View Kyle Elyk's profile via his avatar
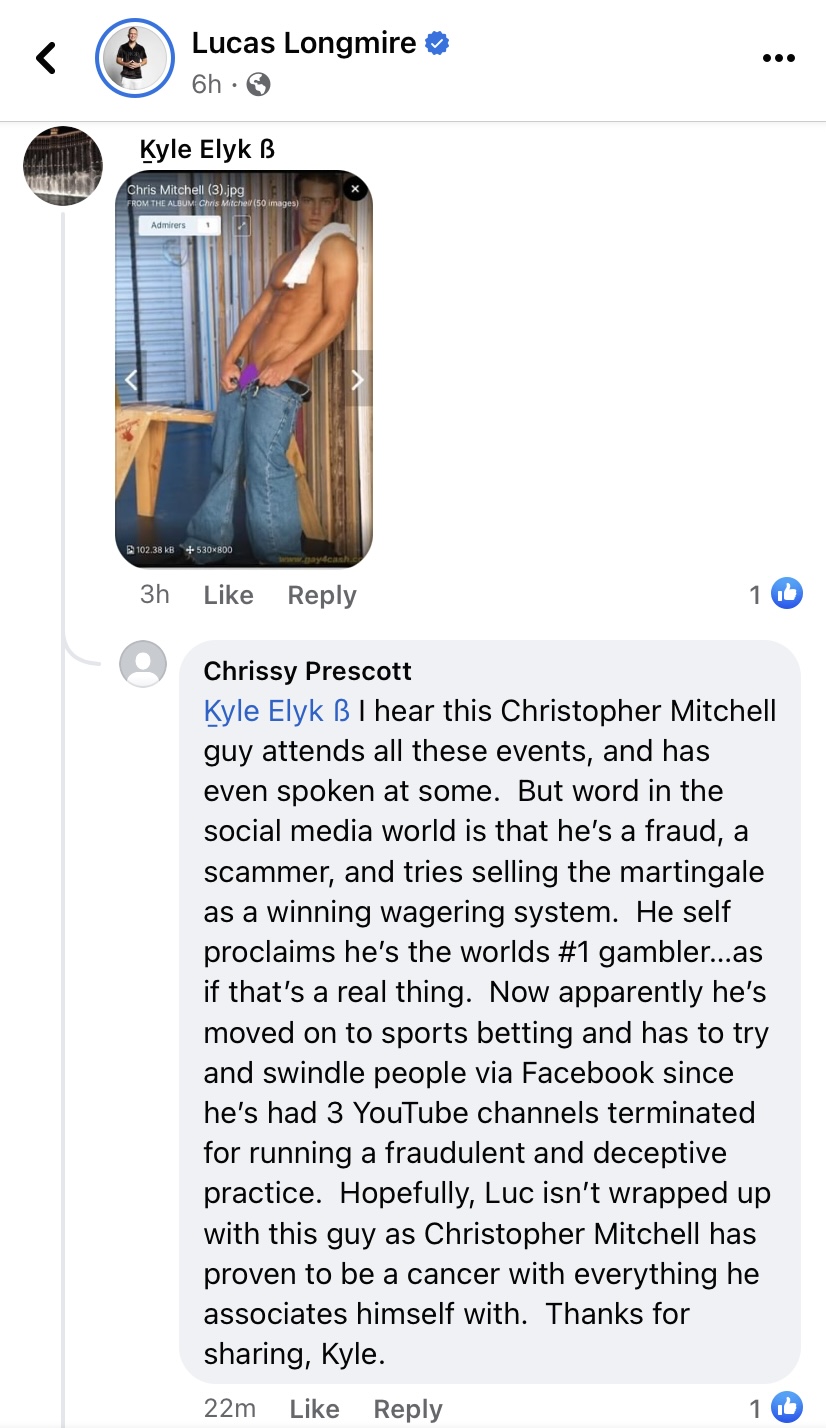Image resolution: width=826 pixels, height=1428 pixels. (63, 166)
